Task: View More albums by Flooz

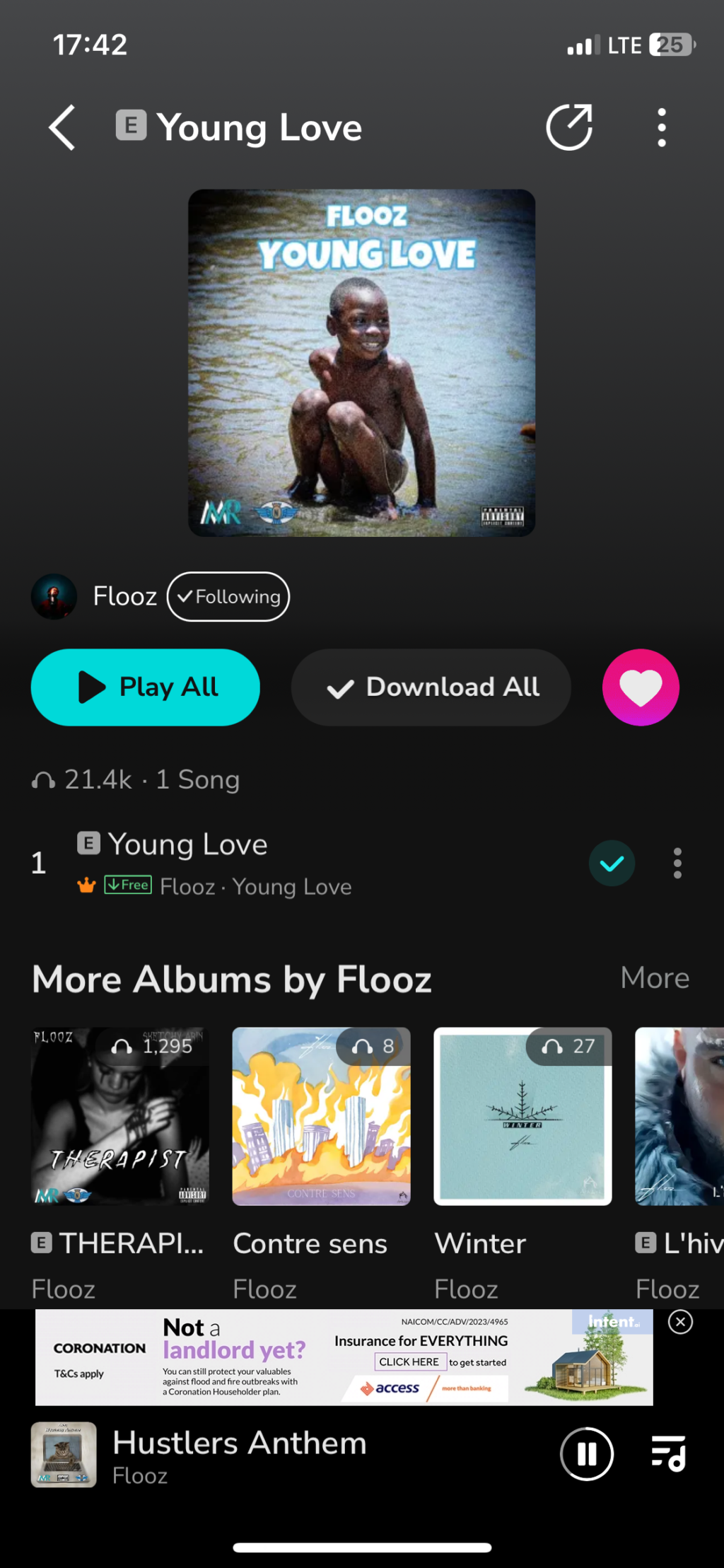Action: pyautogui.click(x=654, y=977)
